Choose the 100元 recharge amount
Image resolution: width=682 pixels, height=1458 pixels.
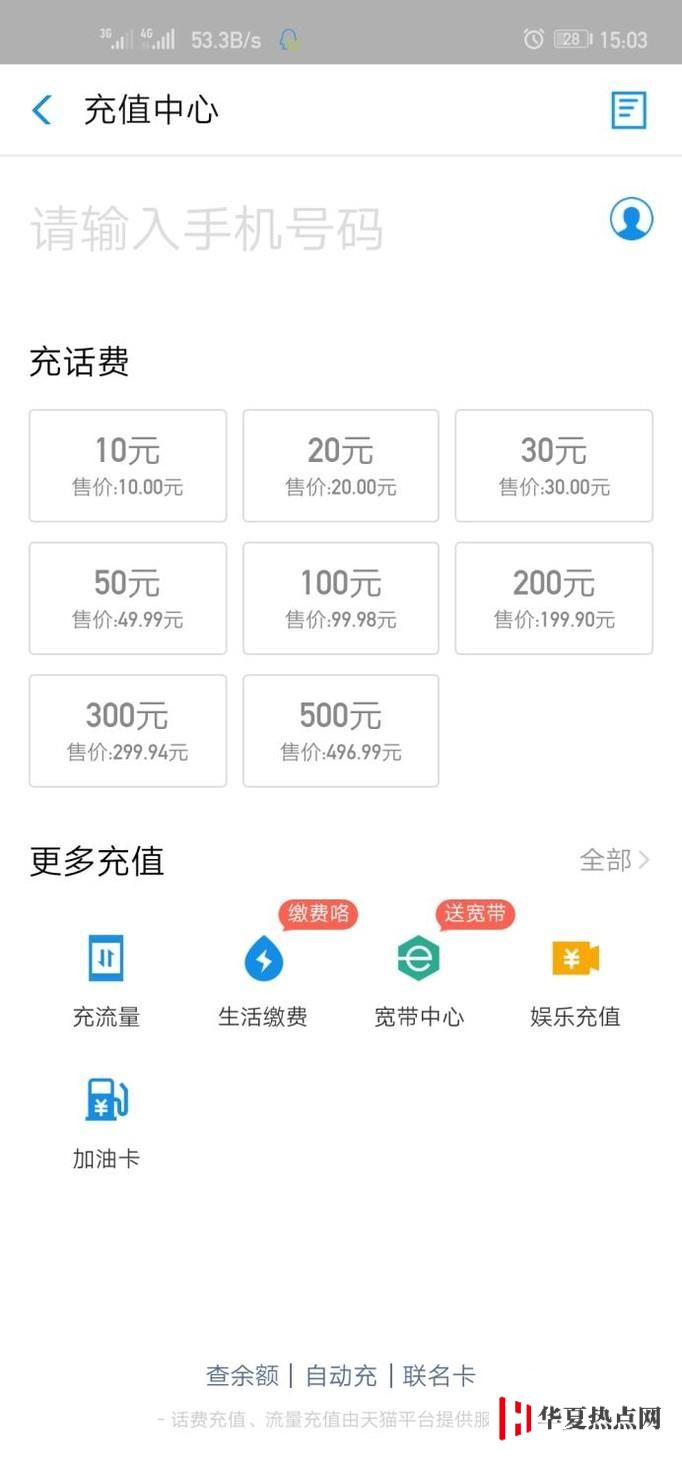tap(341, 598)
